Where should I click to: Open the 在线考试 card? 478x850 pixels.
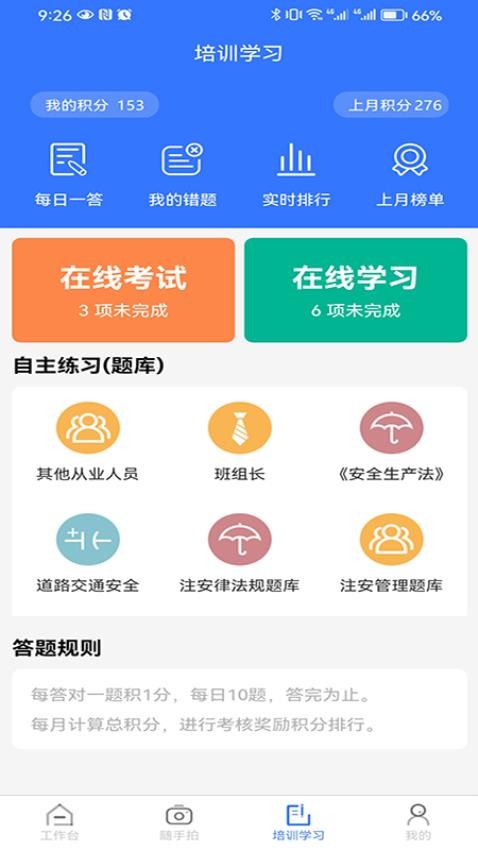coord(124,290)
